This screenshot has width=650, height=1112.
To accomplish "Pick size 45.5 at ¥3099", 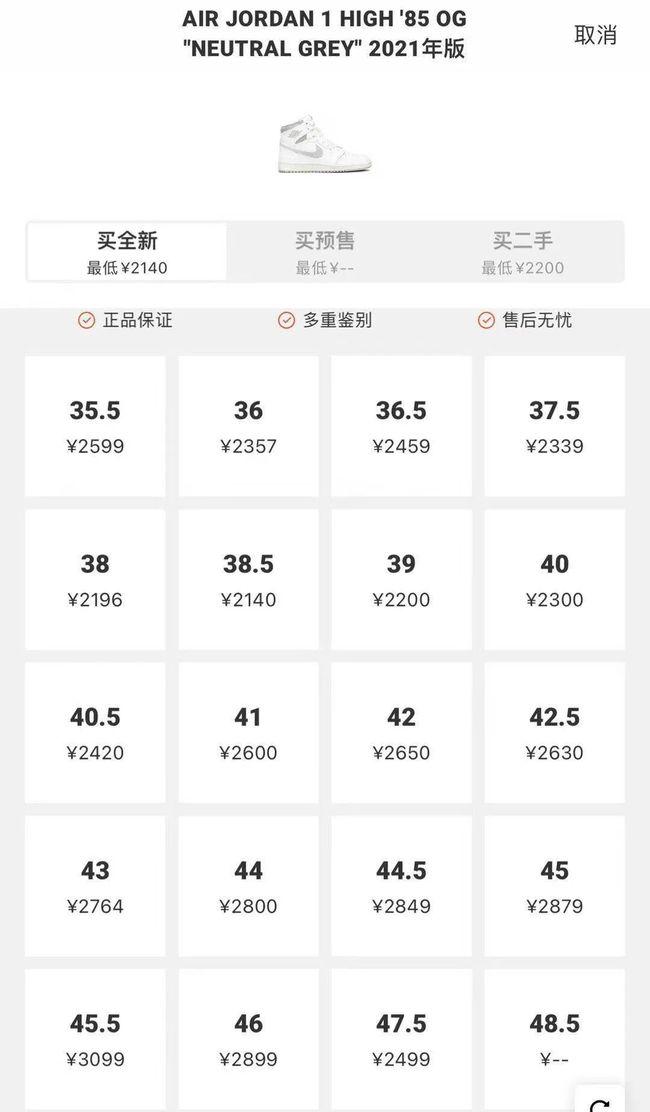I will pyautogui.click(x=95, y=1039).
